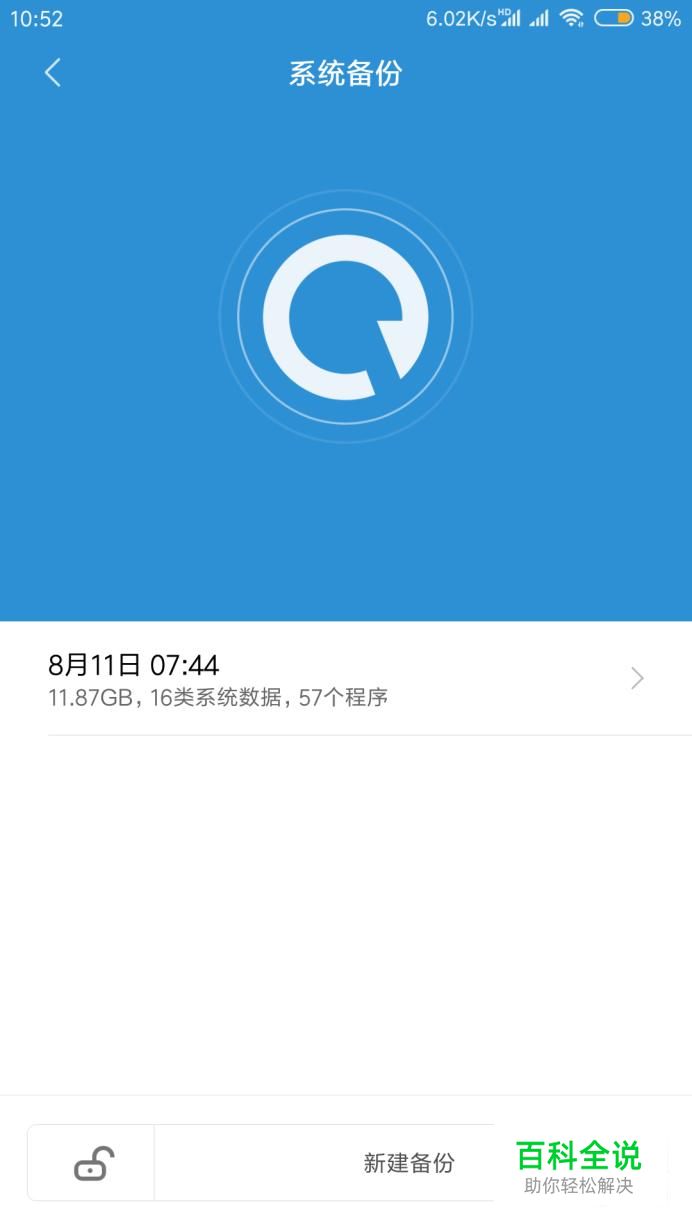Go back from 系统备份 screen
Image resolution: width=692 pixels, height=1230 pixels.
tap(53, 73)
